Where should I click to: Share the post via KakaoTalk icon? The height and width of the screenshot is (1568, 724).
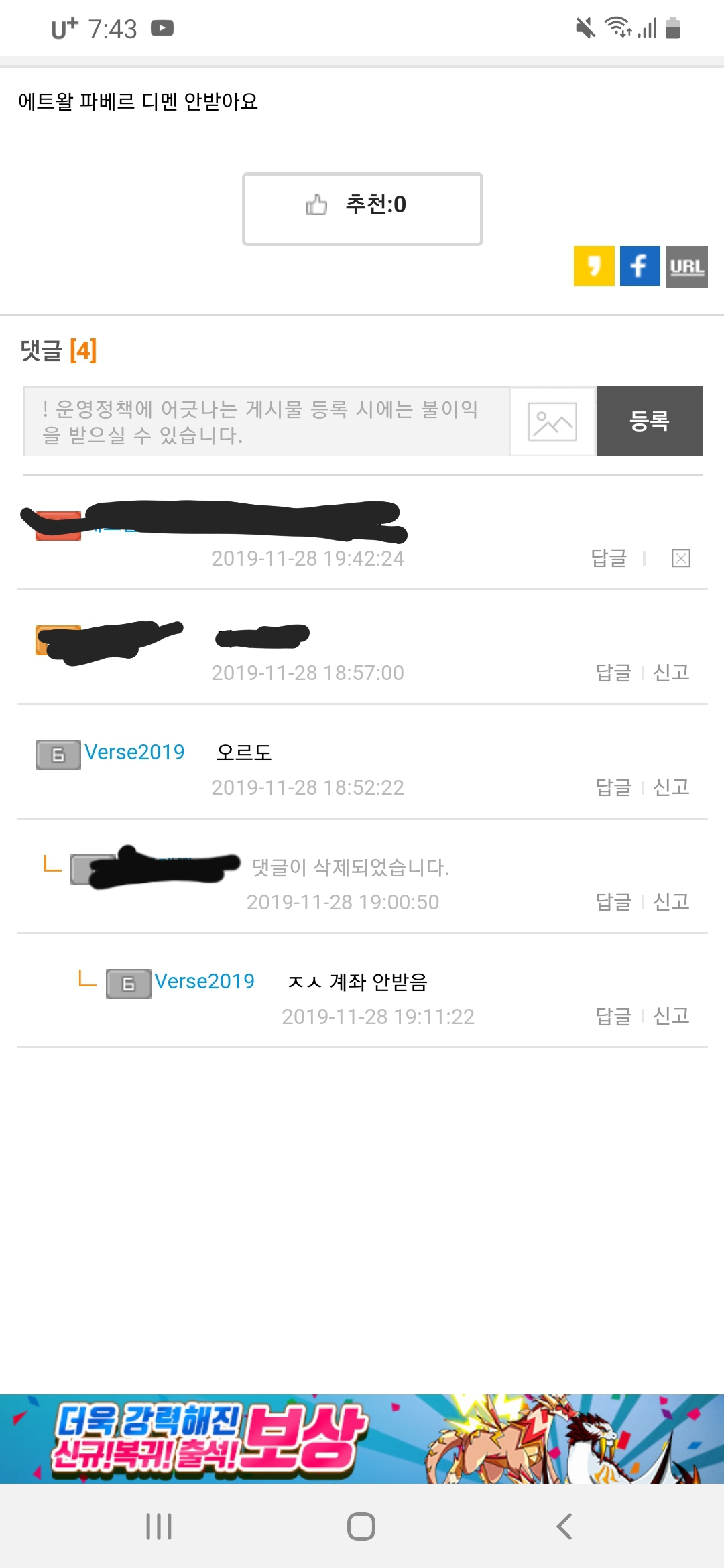pos(594,266)
